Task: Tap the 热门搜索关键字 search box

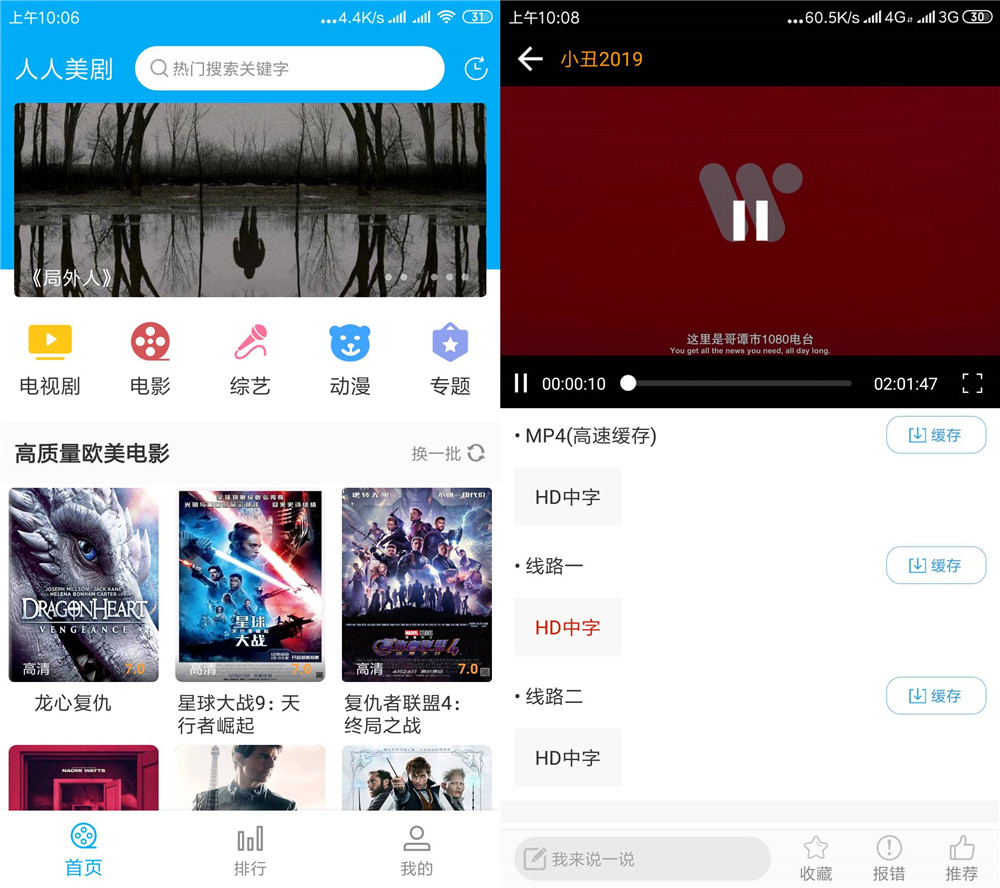Action: point(290,69)
